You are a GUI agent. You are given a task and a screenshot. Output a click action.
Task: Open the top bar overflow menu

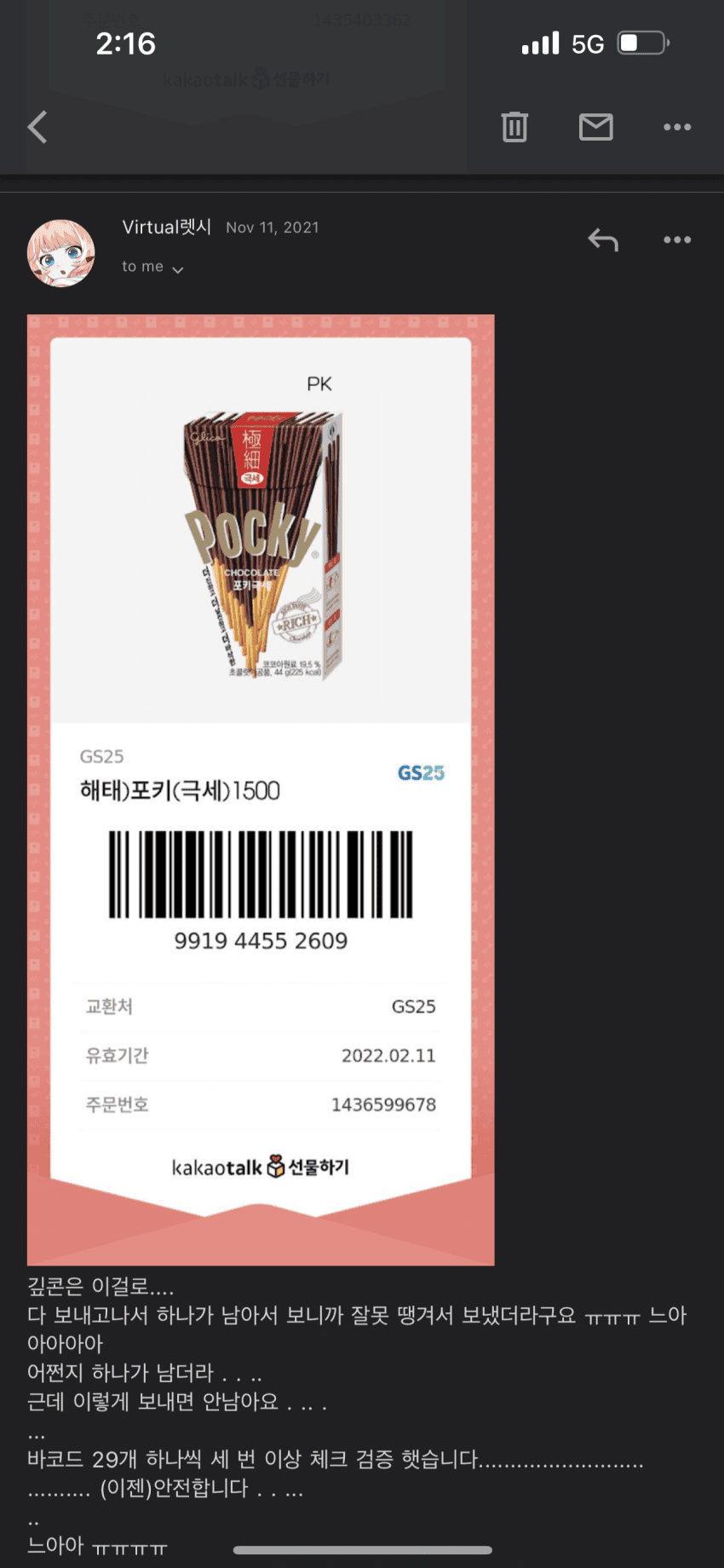[677, 127]
